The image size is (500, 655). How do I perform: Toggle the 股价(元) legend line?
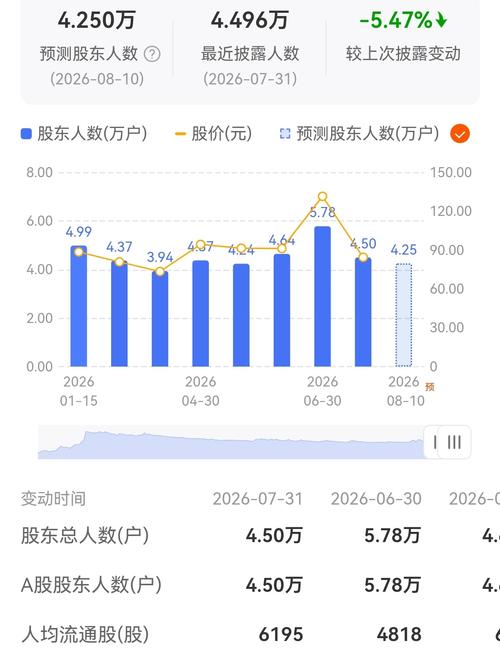pos(213,134)
